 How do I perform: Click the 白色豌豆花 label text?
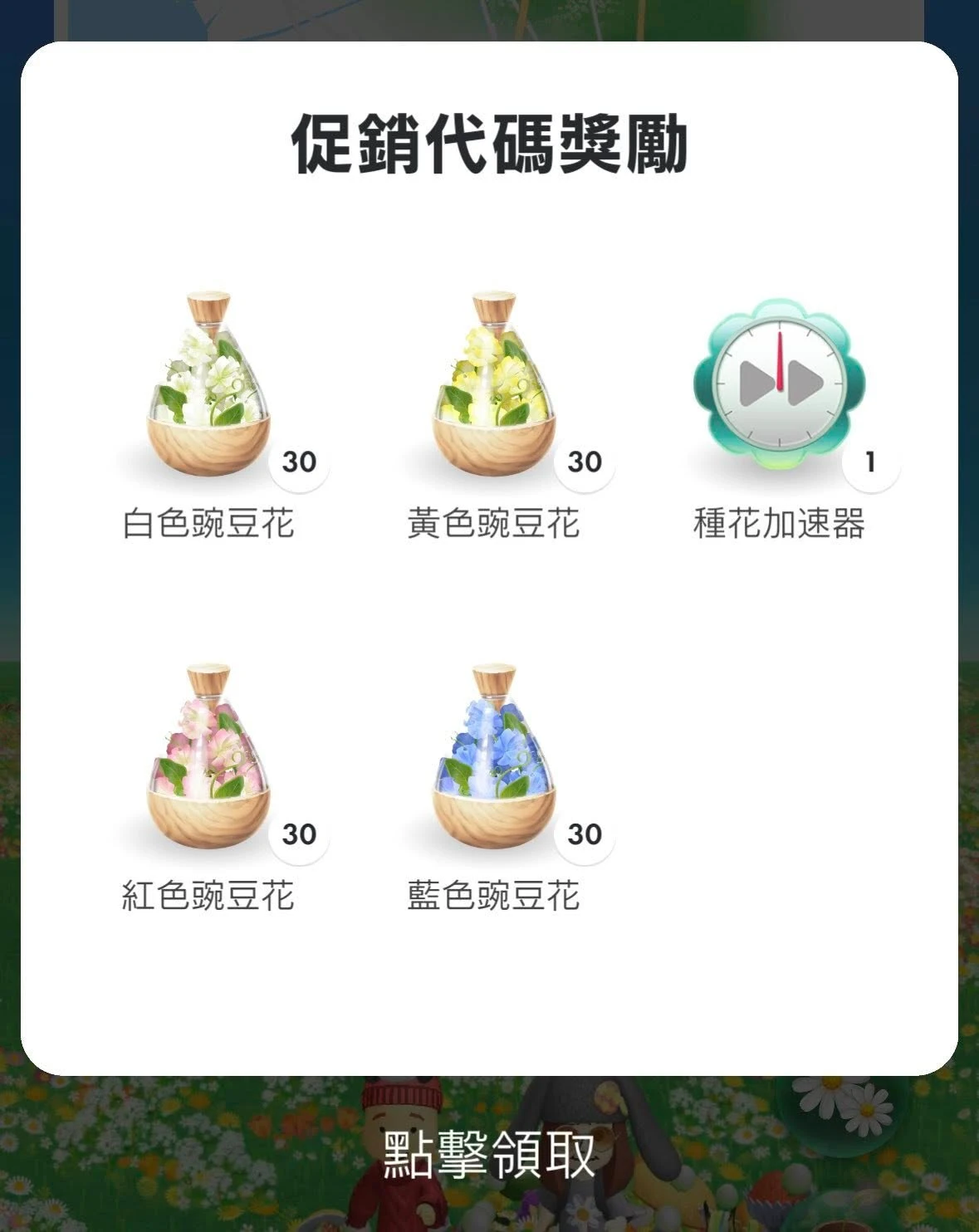click(208, 523)
